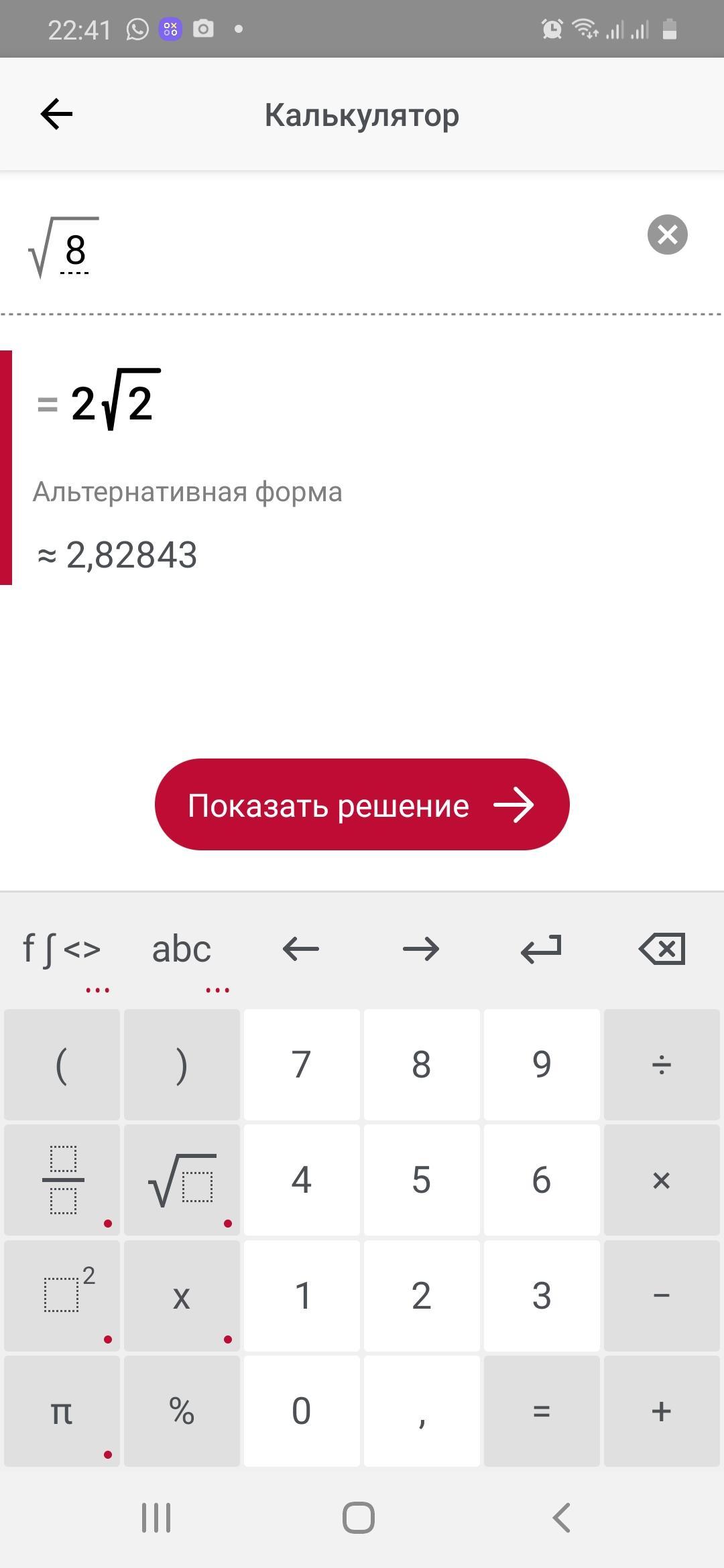724x1568 pixels.
Task: Insert a square root template
Action: click(182, 1180)
